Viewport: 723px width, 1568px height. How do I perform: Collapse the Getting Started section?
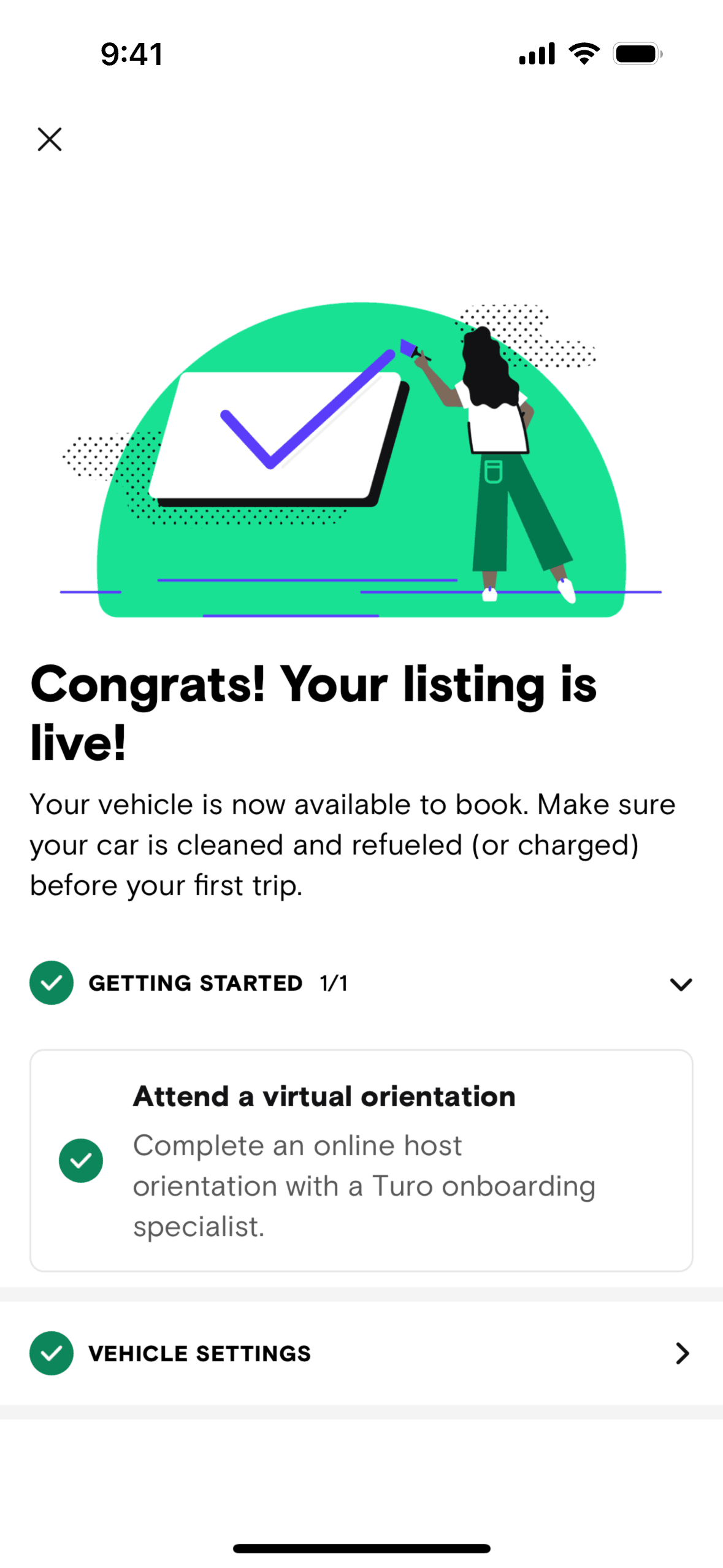(680, 983)
